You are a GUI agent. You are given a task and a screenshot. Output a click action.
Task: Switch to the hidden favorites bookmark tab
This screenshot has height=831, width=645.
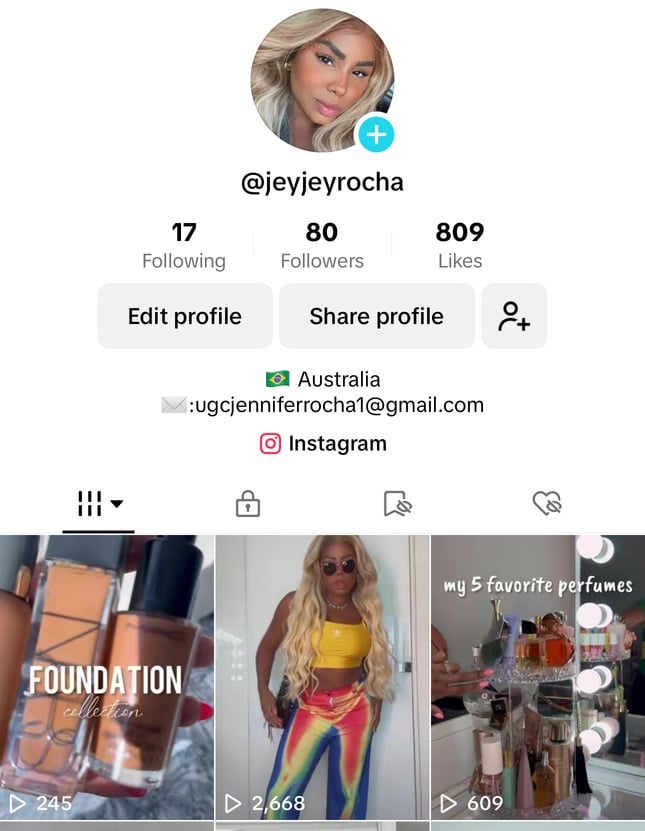(x=397, y=504)
